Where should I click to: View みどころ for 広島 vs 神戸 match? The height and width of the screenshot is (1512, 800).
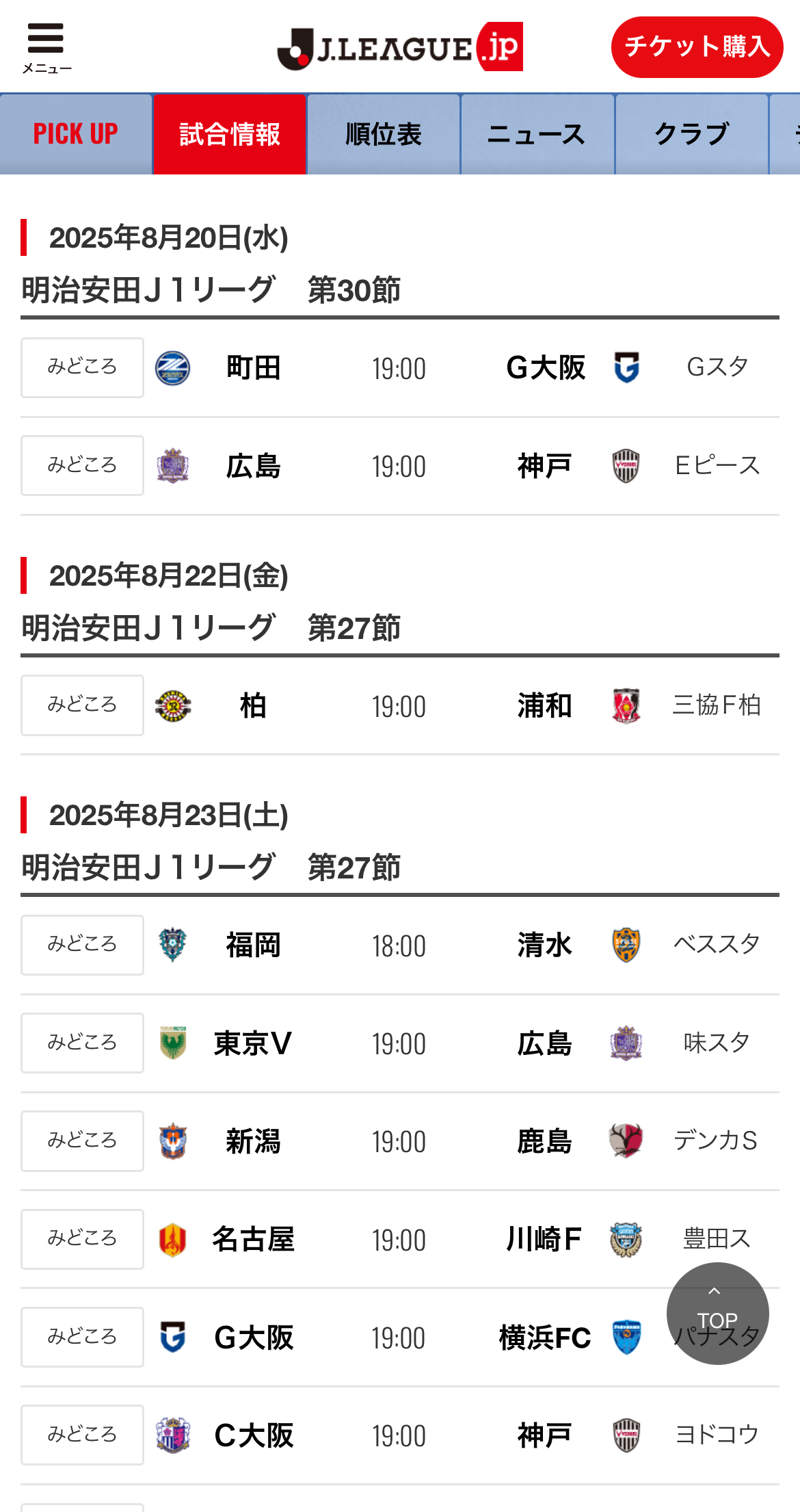tap(82, 465)
